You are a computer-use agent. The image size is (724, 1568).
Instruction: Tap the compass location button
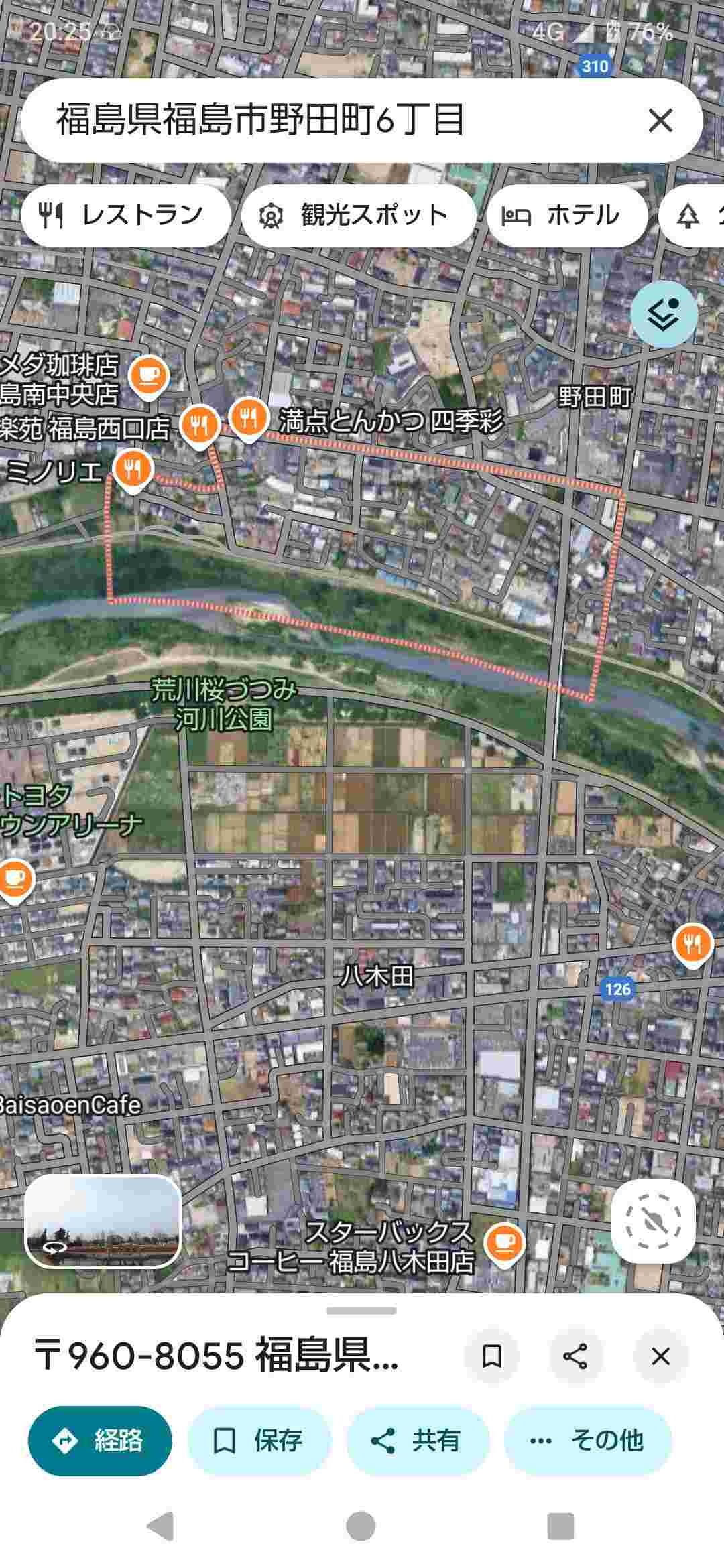pyautogui.click(x=653, y=1222)
